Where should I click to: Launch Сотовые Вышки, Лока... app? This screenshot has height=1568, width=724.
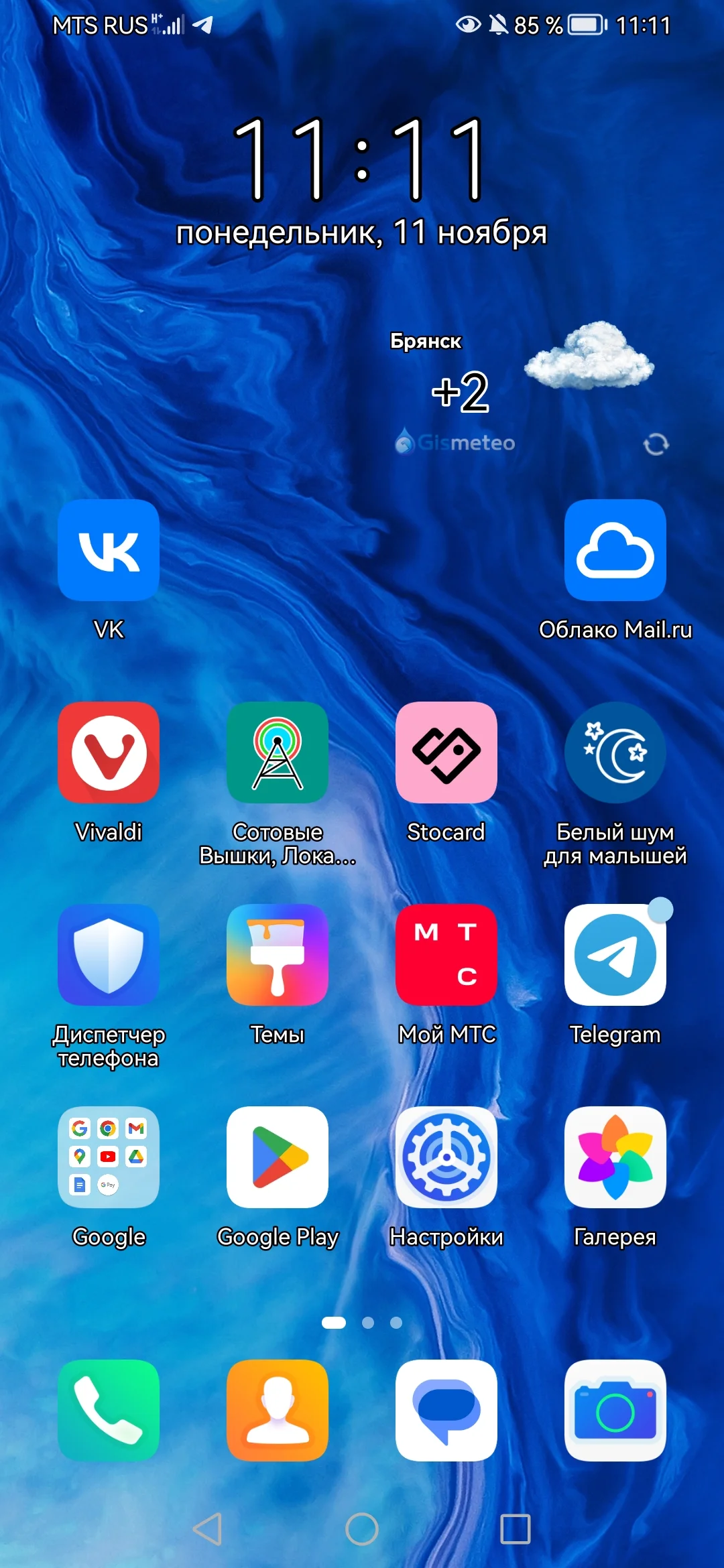pos(278,753)
